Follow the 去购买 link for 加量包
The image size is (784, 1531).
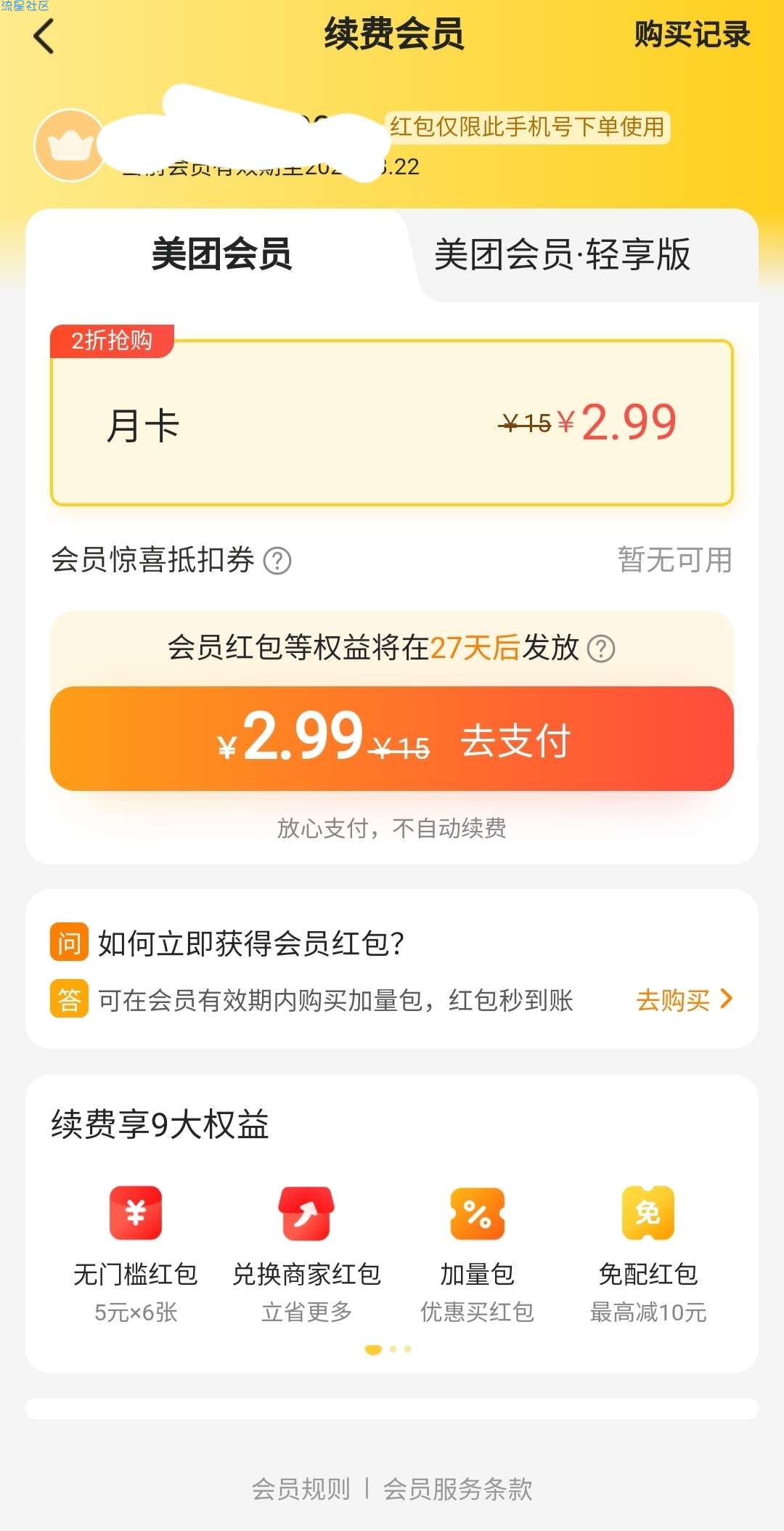coord(683,1000)
